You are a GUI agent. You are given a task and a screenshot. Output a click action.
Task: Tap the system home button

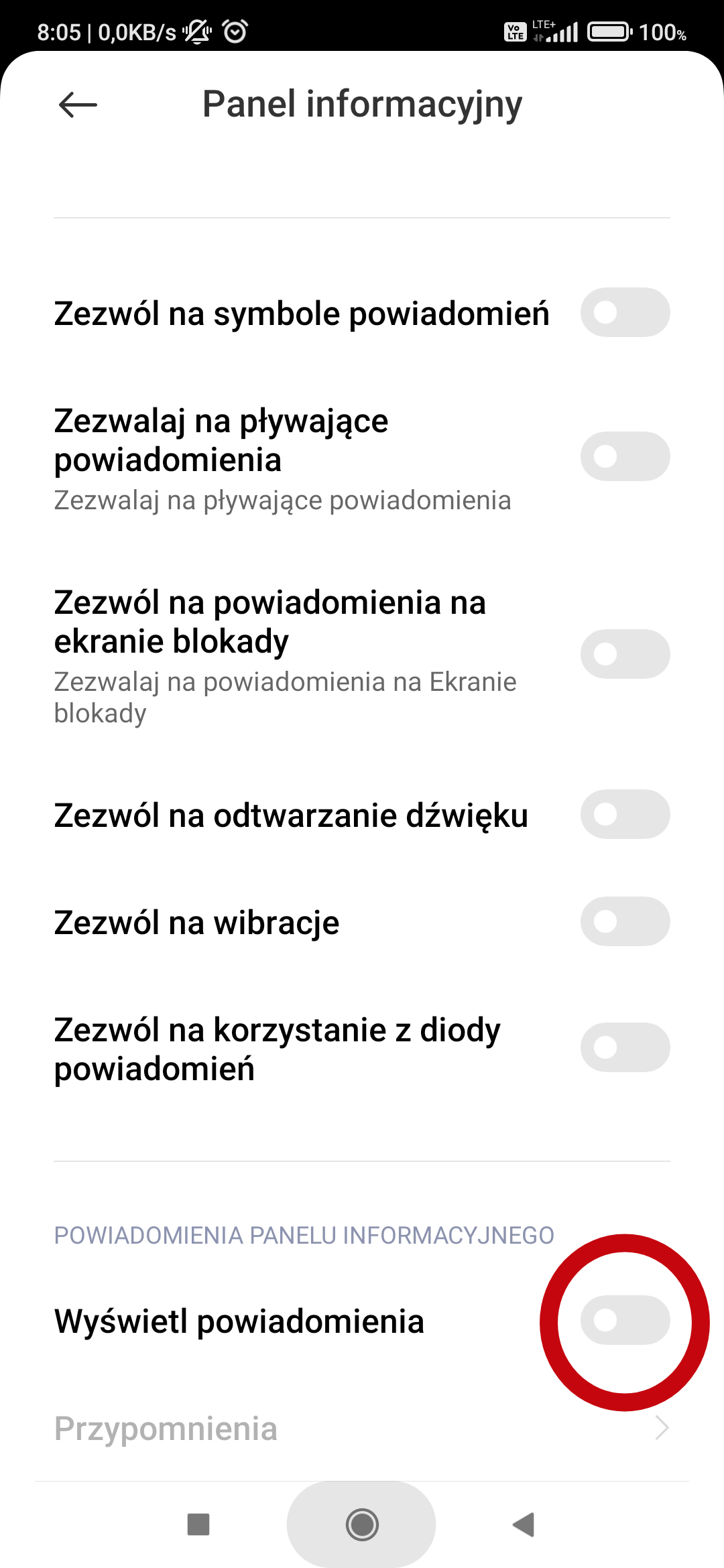click(362, 1524)
